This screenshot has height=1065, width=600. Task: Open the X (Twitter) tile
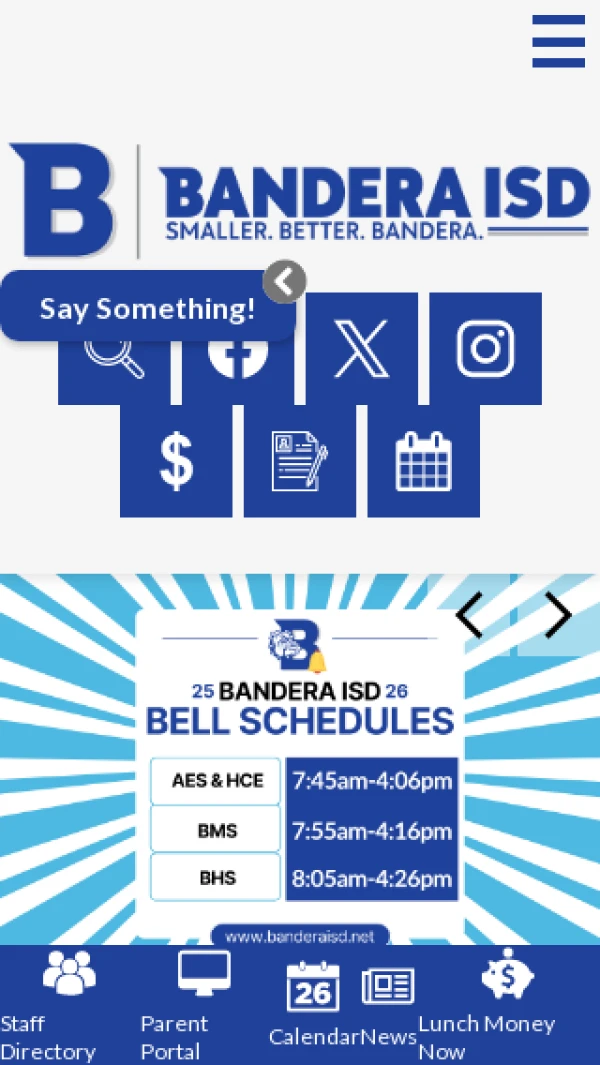(x=361, y=349)
